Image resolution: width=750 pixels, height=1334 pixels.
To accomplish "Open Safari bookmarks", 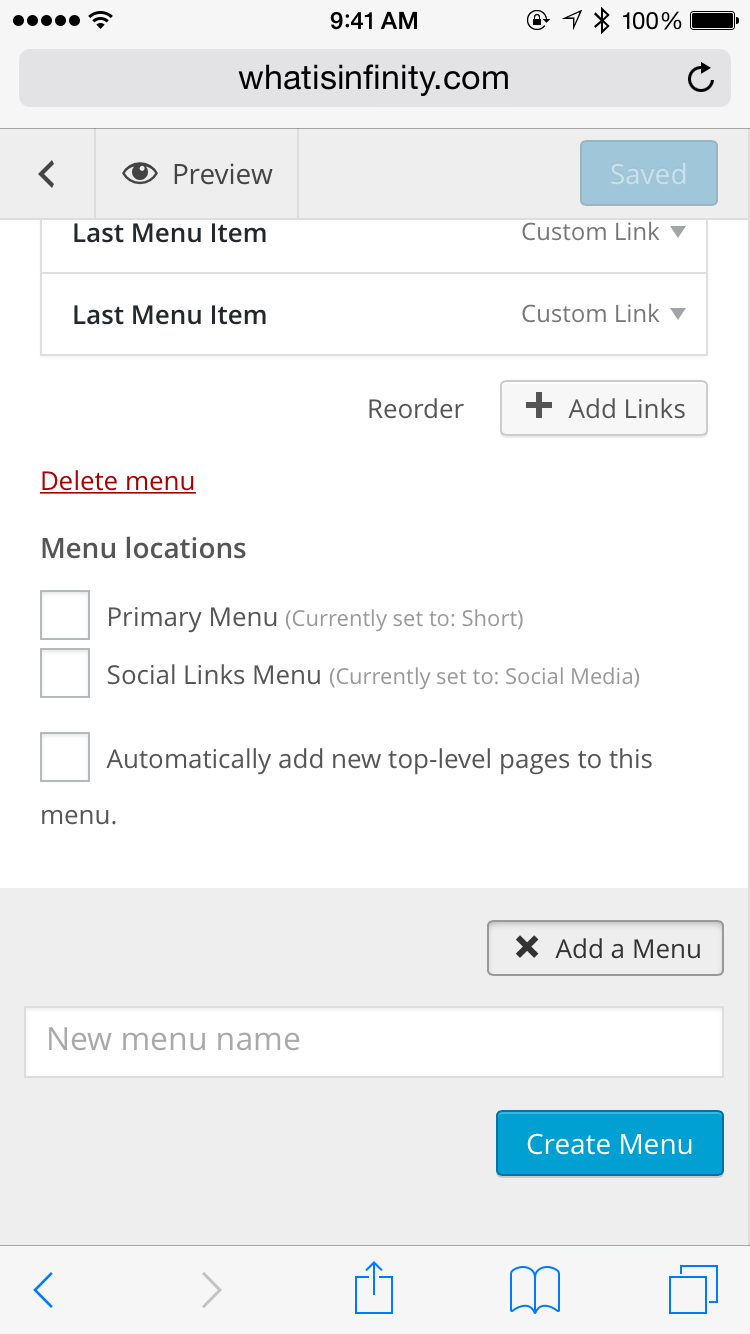I will pos(534,1290).
